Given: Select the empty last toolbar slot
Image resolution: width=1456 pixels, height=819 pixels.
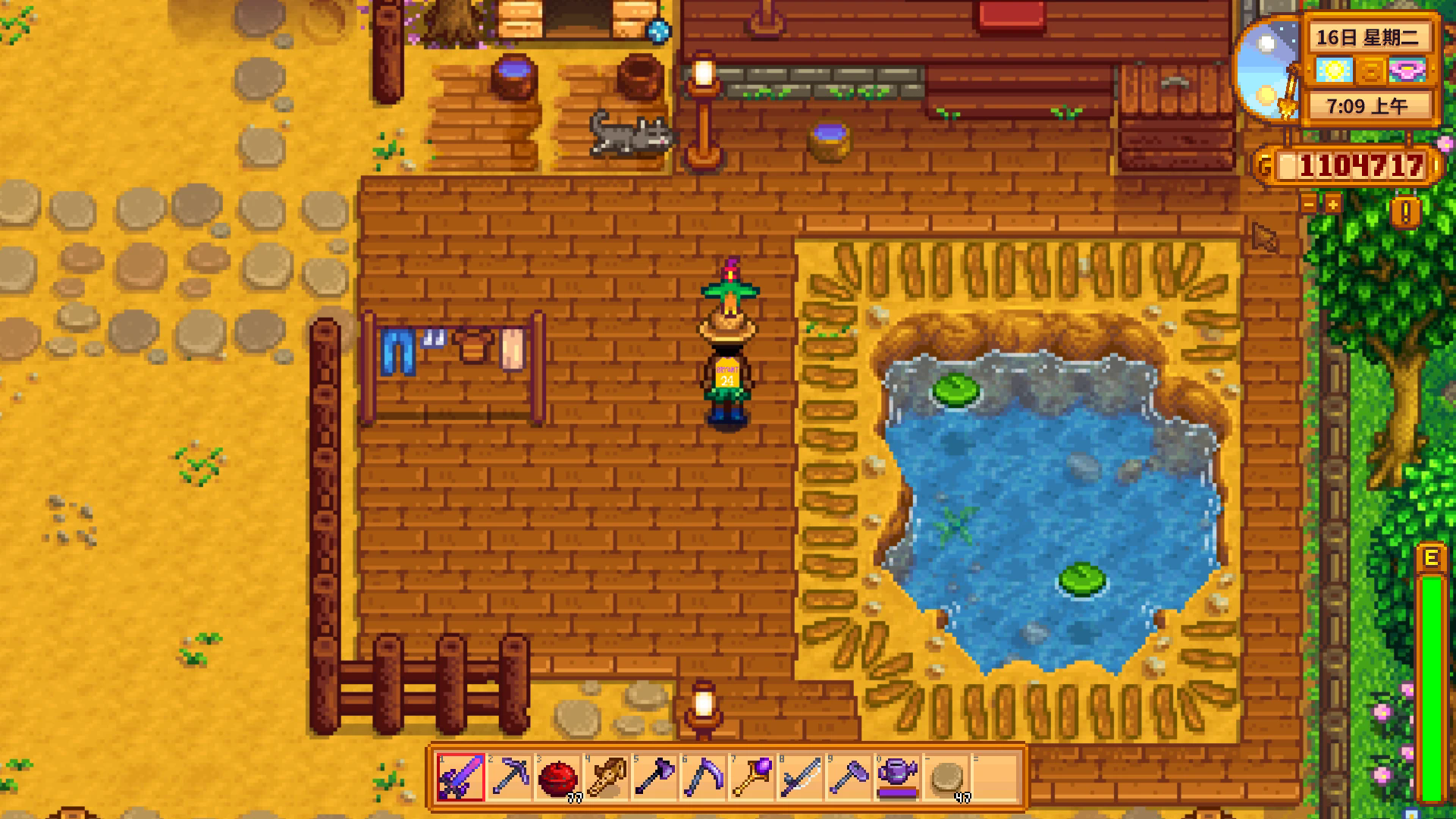Looking at the screenshot, I should [x=995, y=777].
